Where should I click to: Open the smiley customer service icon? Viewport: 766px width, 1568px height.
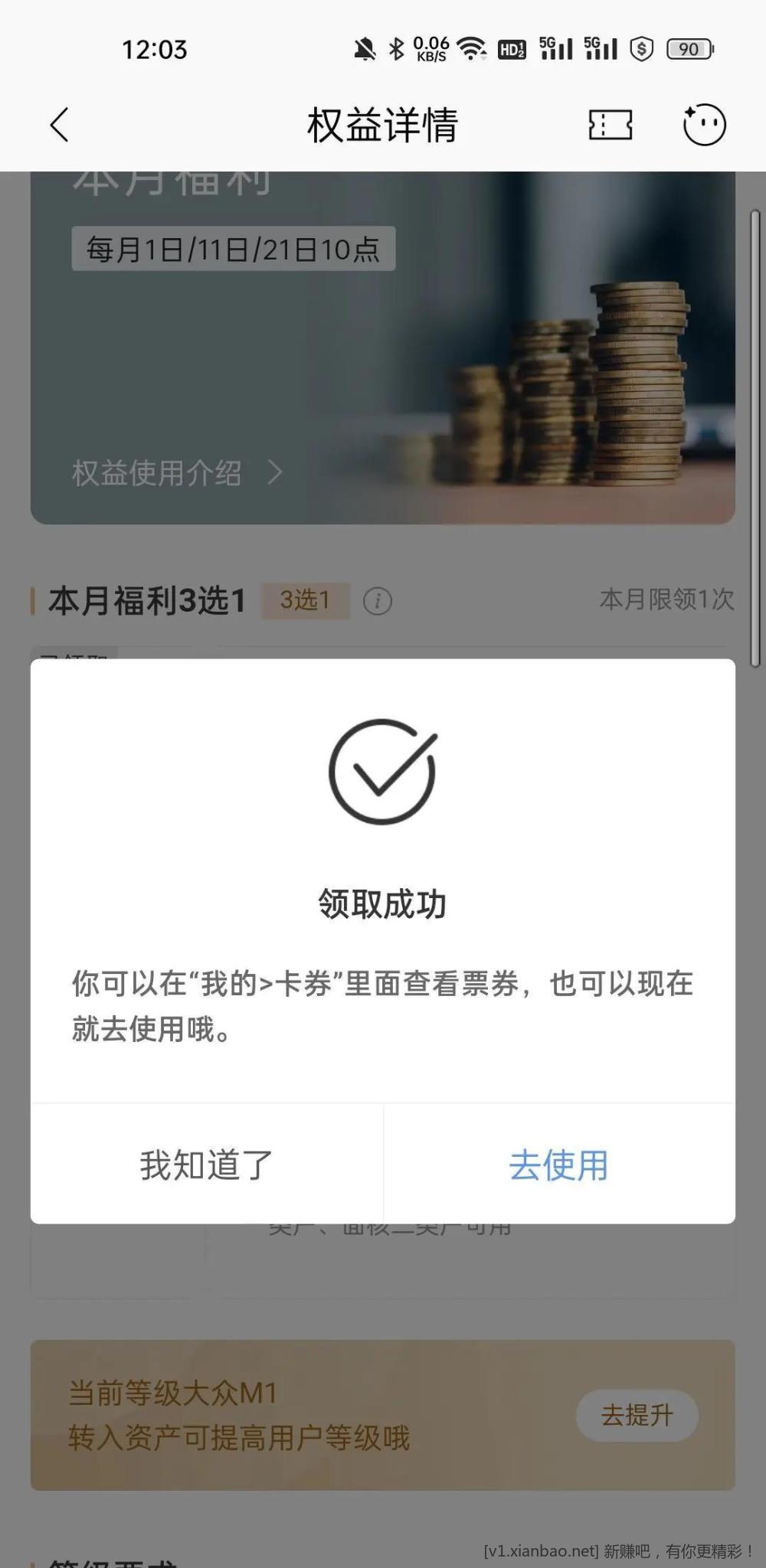click(x=705, y=126)
